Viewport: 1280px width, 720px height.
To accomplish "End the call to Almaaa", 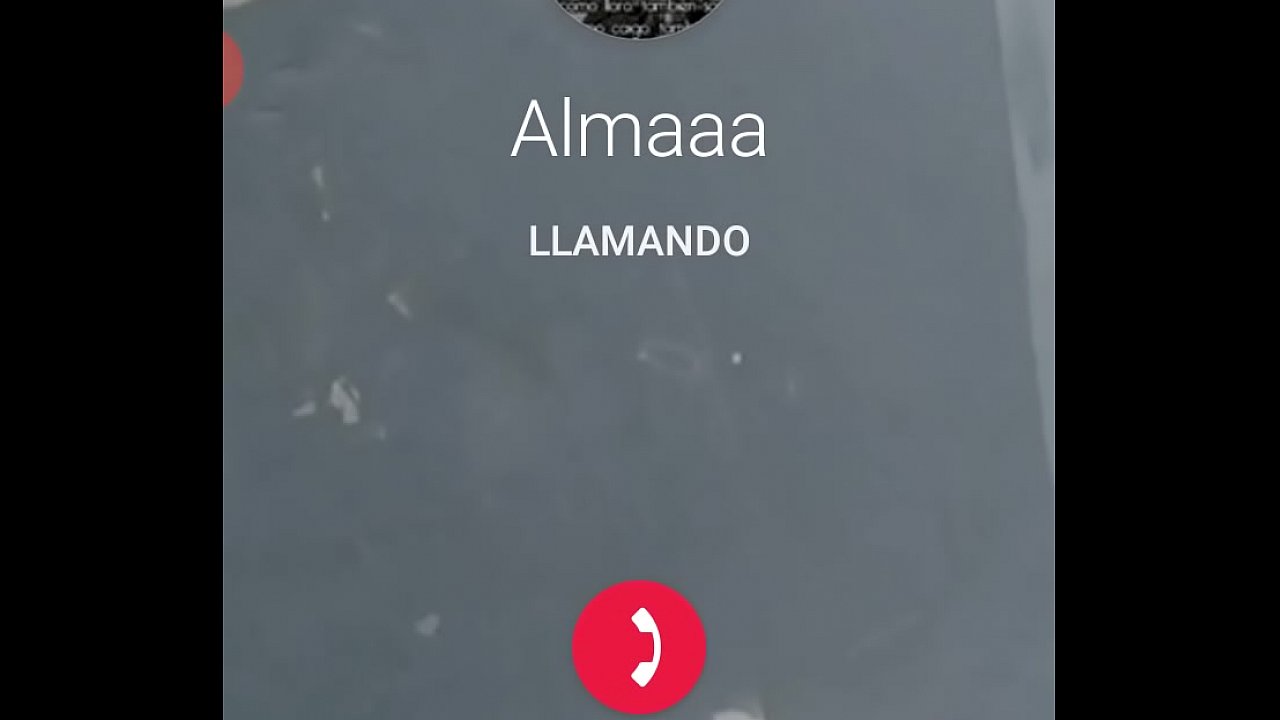I will [639, 647].
